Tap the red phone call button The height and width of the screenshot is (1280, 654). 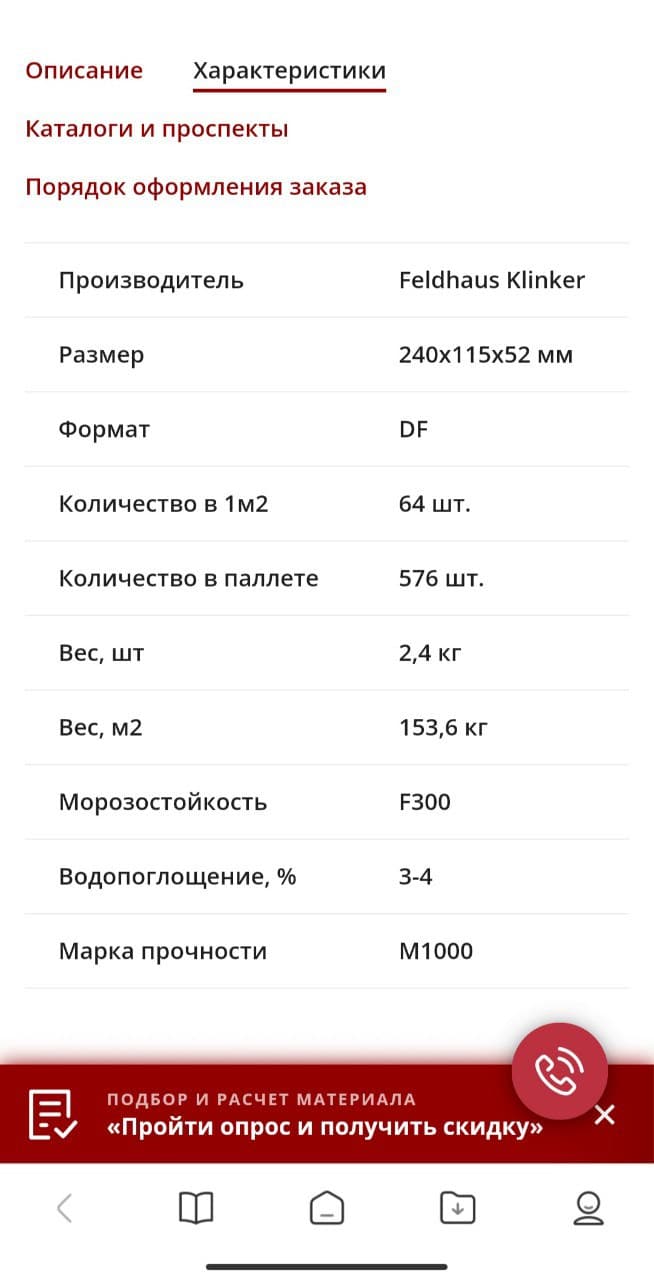[560, 1071]
